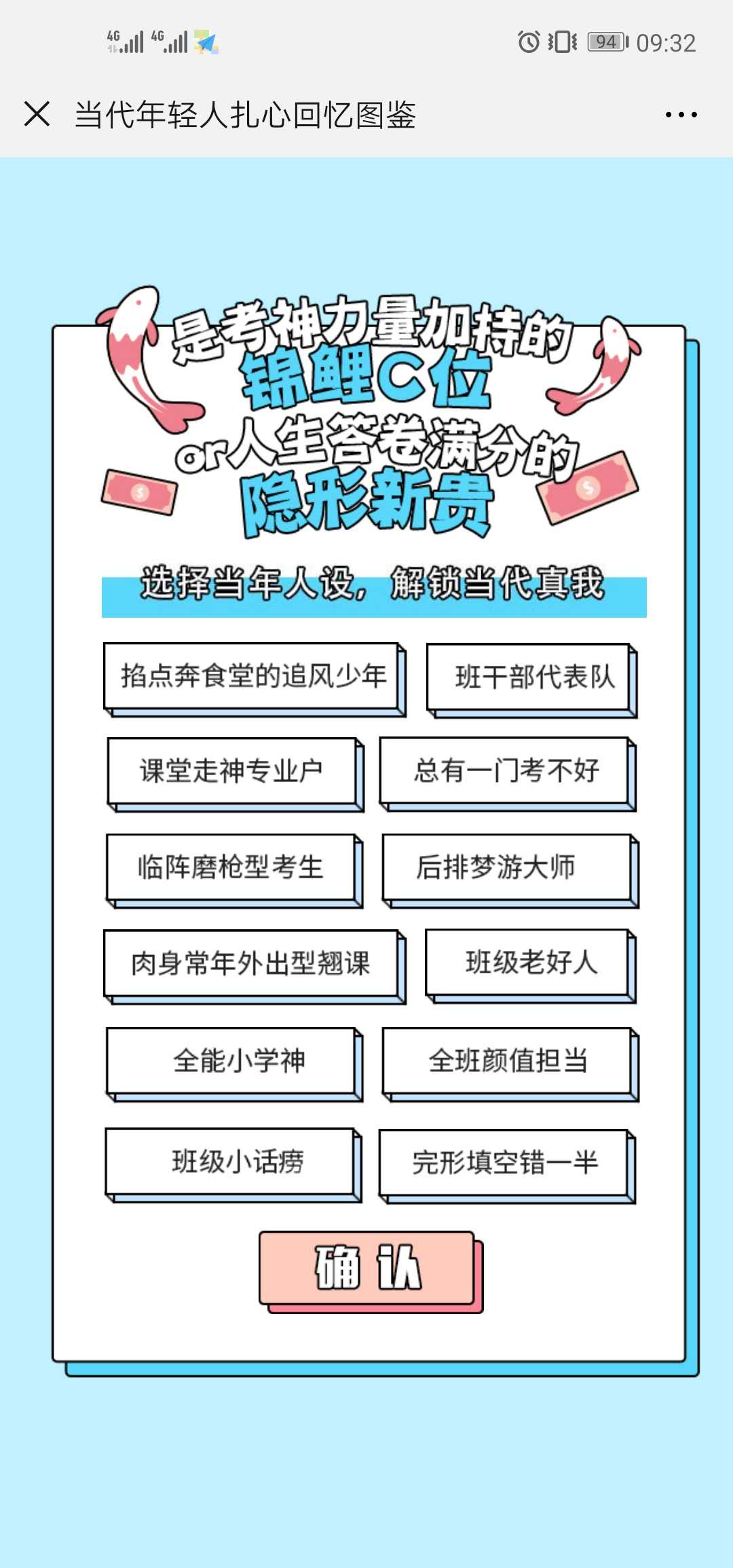Select 肉身常年外出型翘课 persona

coord(252,964)
